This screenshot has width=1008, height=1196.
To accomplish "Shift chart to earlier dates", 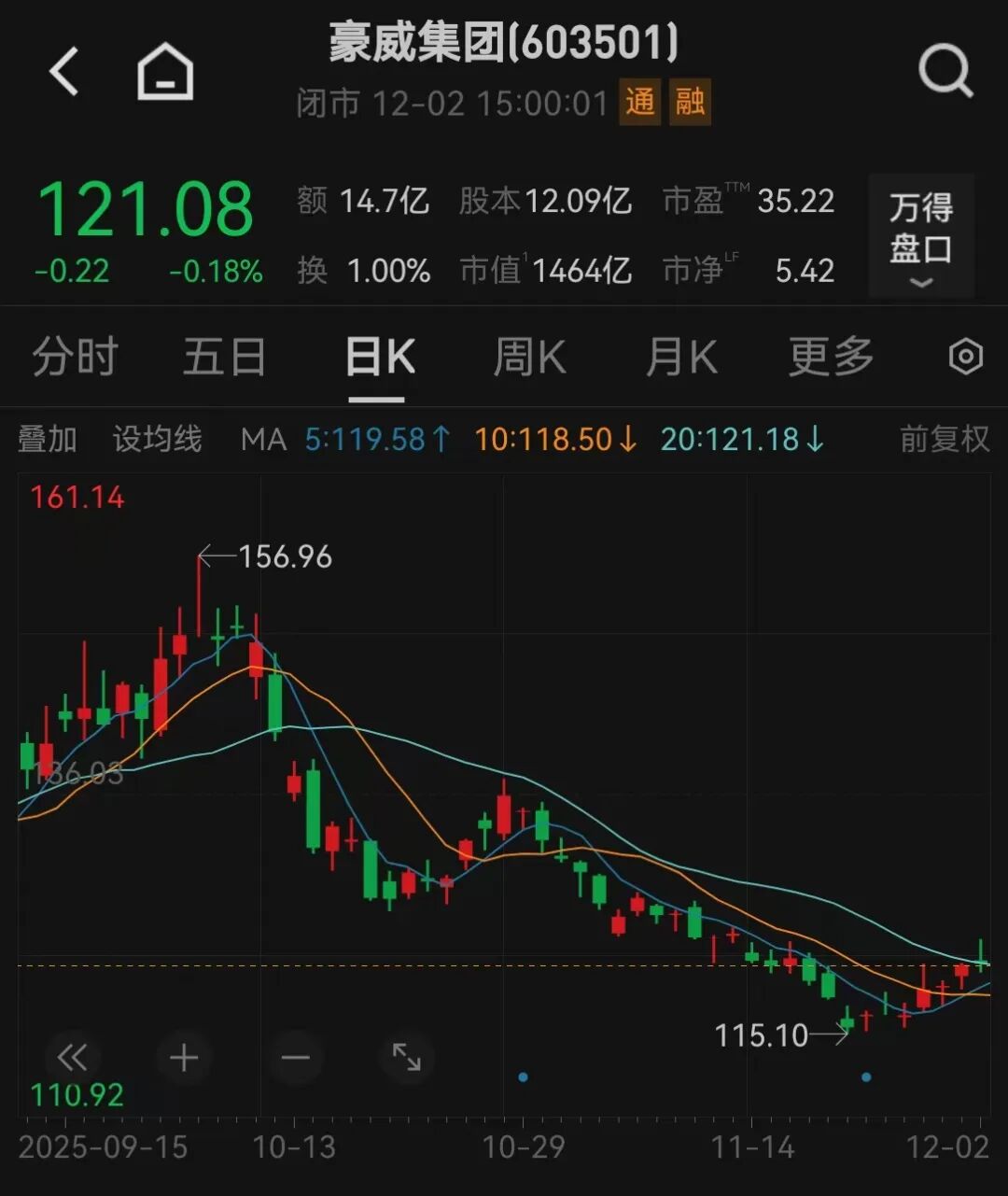I will coord(72,1058).
